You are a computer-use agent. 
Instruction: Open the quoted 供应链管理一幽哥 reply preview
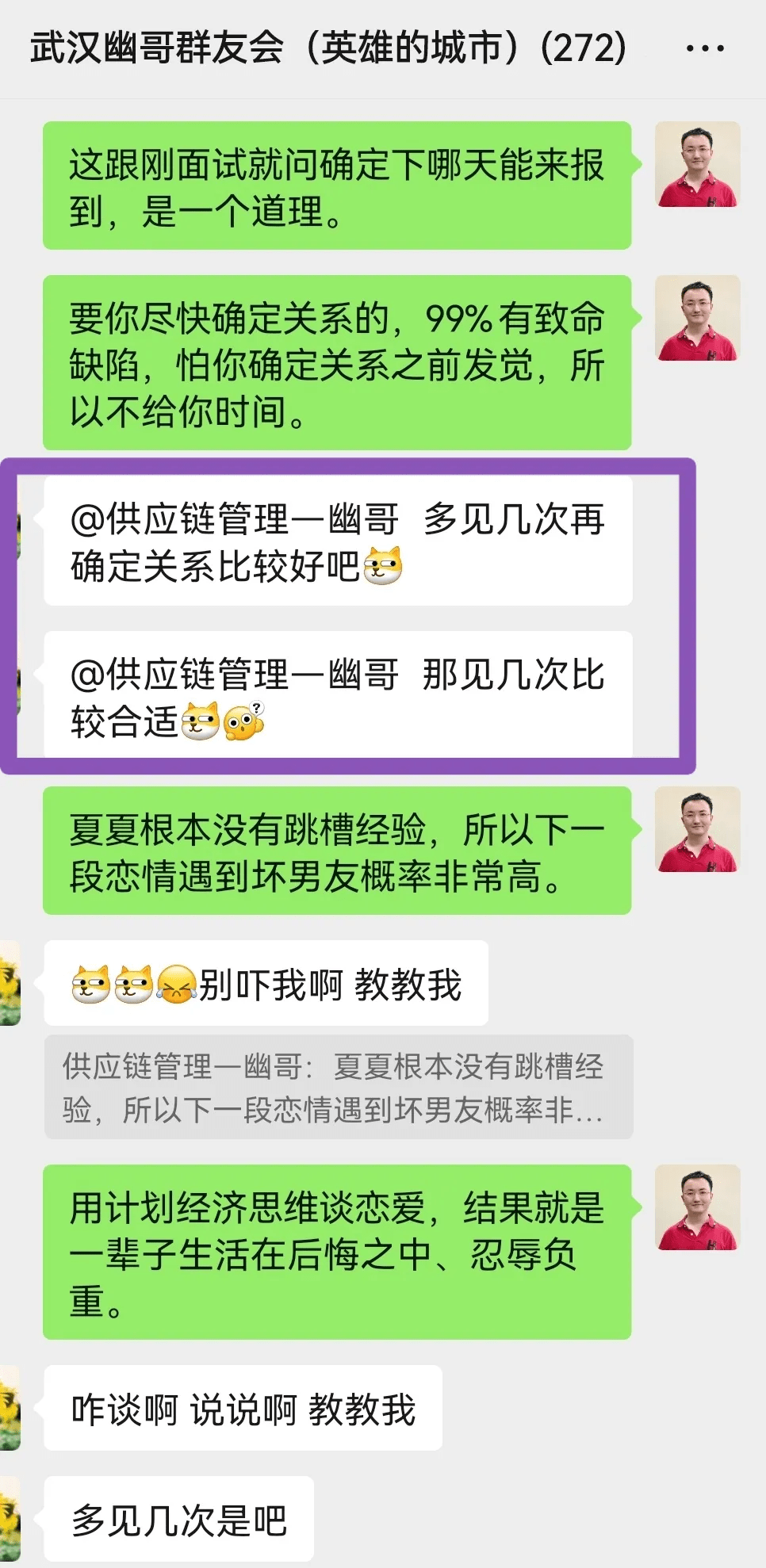click(338, 1088)
